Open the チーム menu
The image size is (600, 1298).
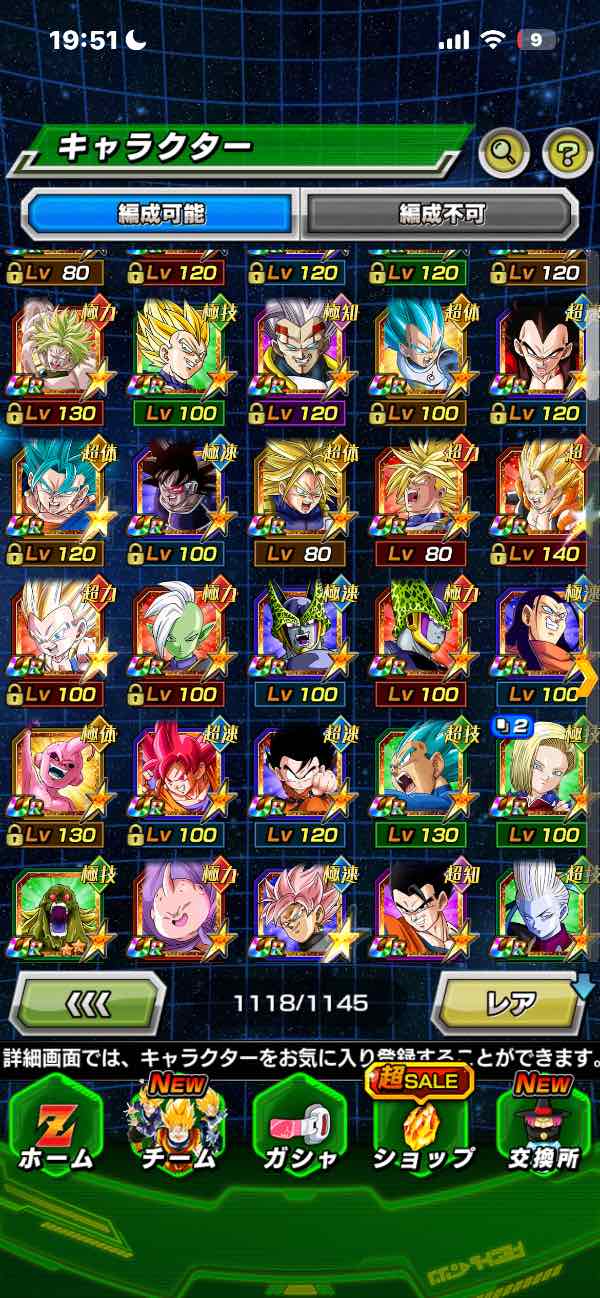pyautogui.click(x=177, y=1125)
